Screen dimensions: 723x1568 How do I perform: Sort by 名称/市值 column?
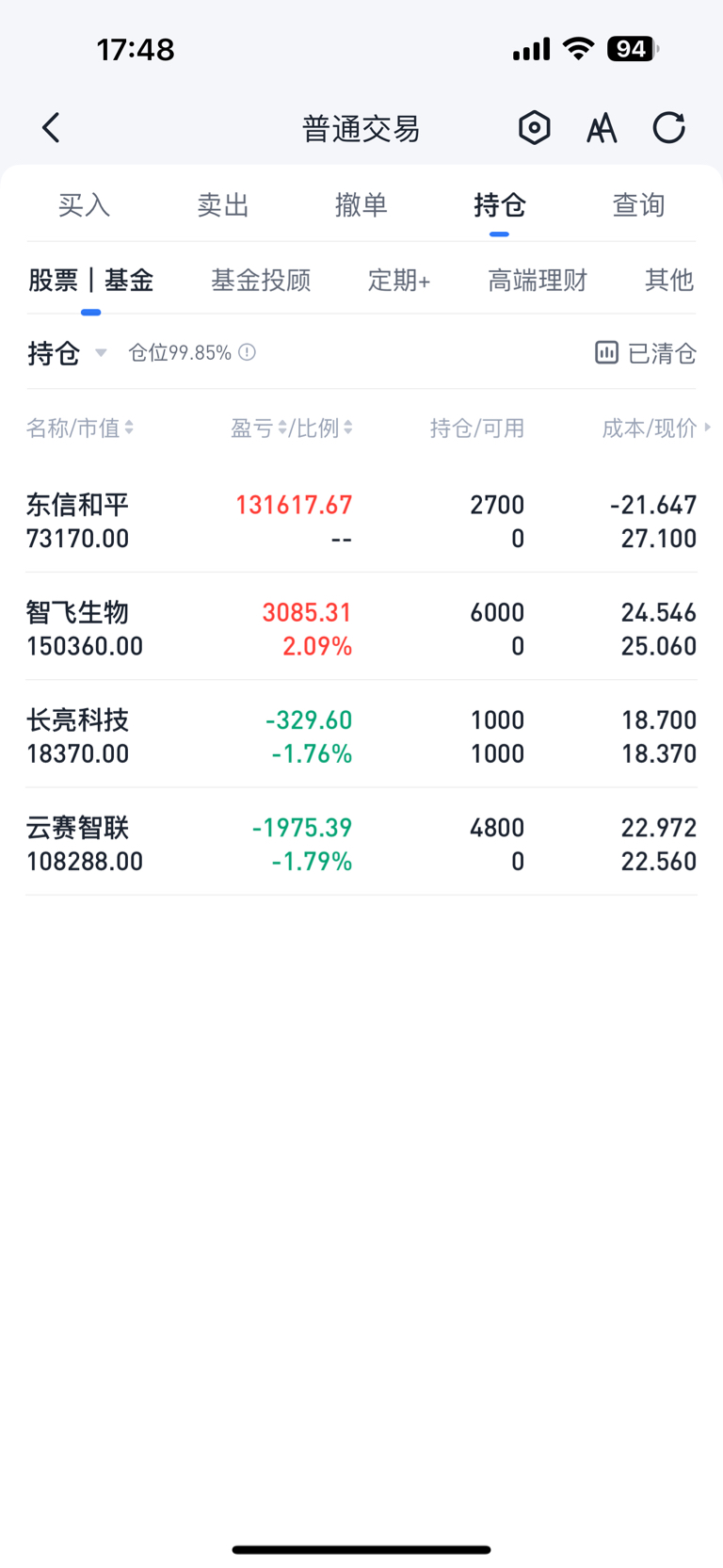pos(80,428)
